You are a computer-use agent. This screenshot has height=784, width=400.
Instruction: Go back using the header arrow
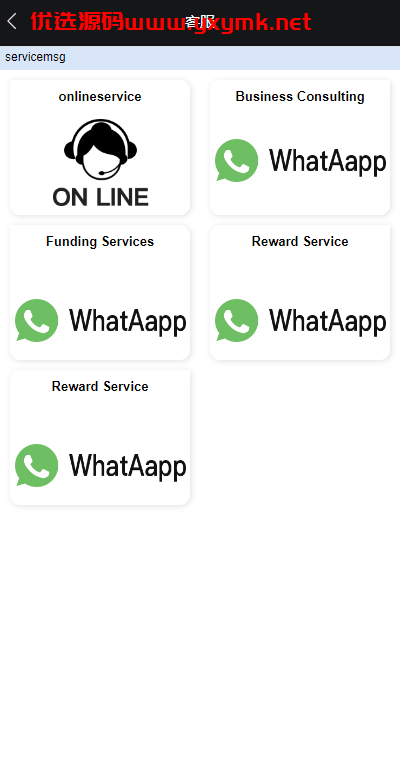[12, 22]
